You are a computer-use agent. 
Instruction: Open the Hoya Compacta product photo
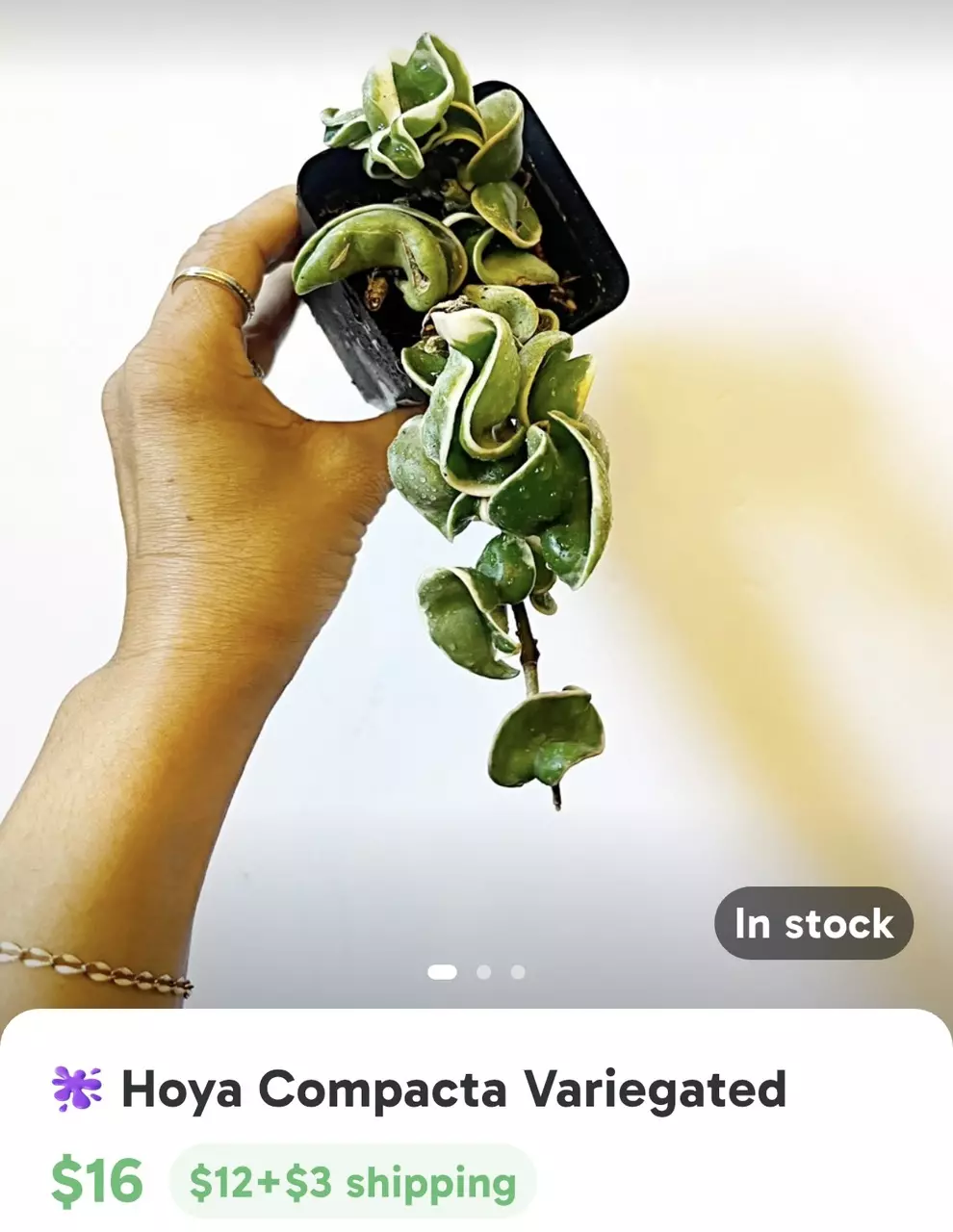pyautogui.click(x=476, y=462)
